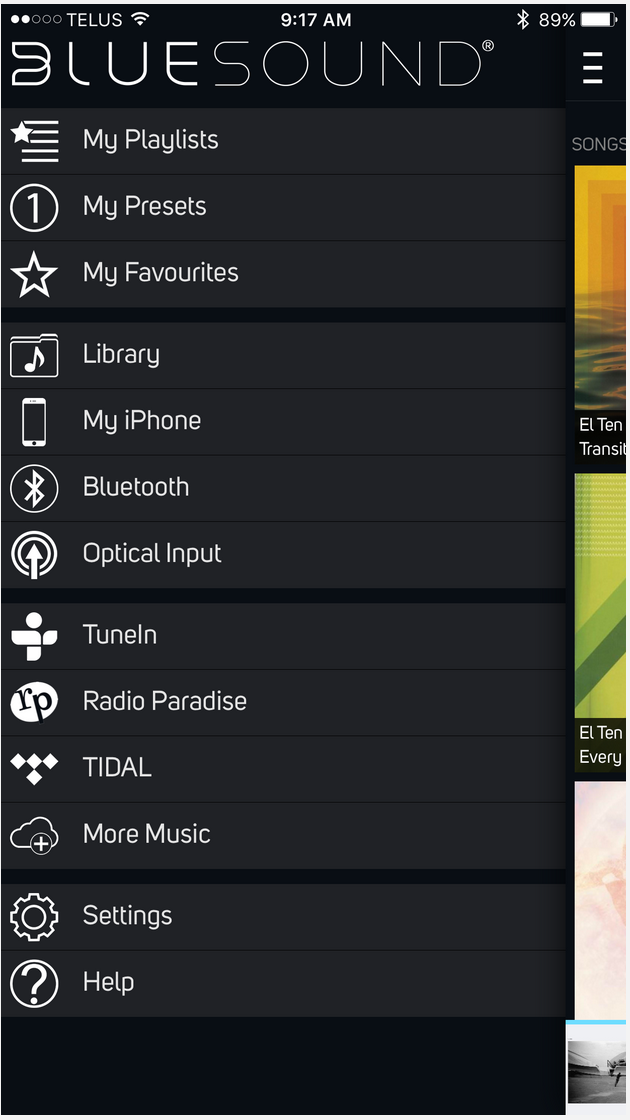
Task: Browse the Library
Action: tap(121, 355)
